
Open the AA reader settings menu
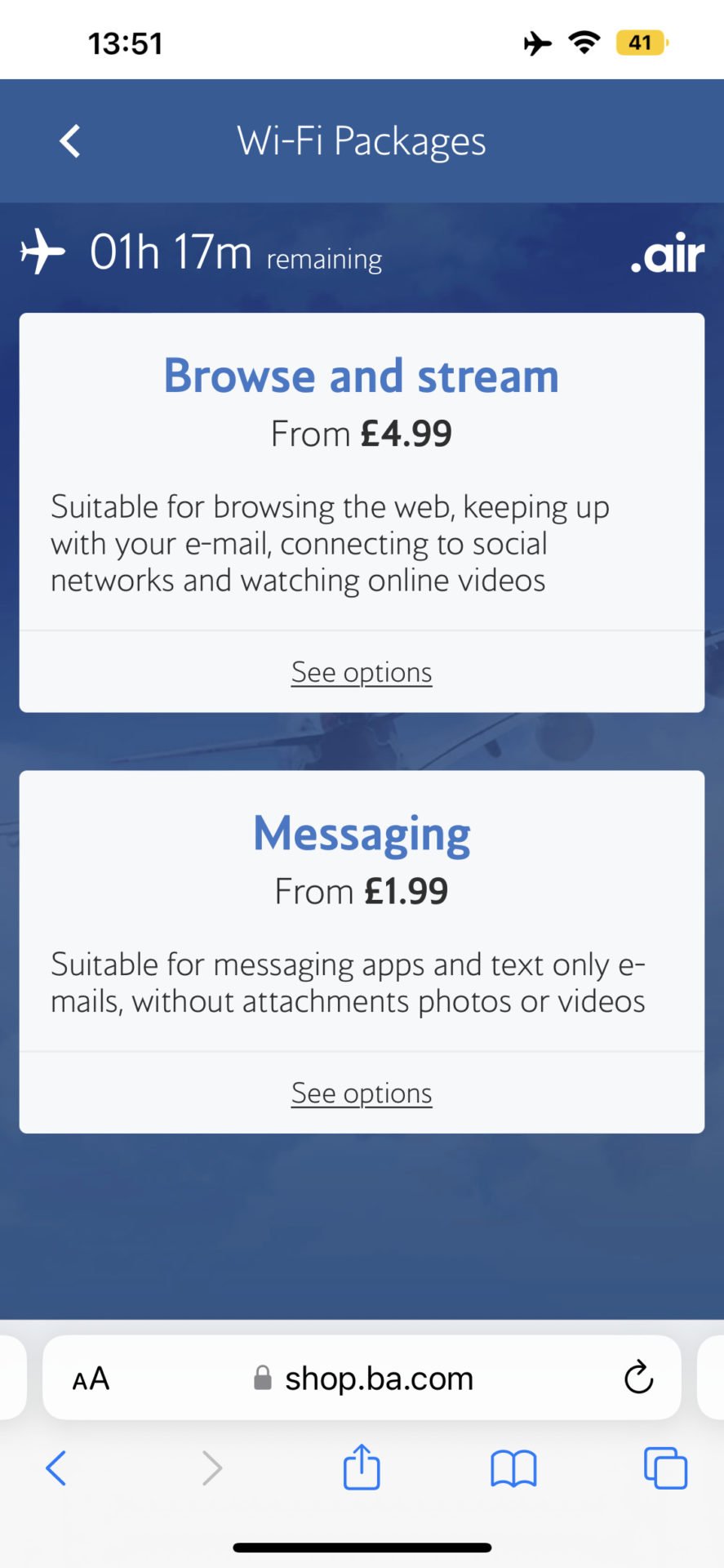(x=91, y=1379)
